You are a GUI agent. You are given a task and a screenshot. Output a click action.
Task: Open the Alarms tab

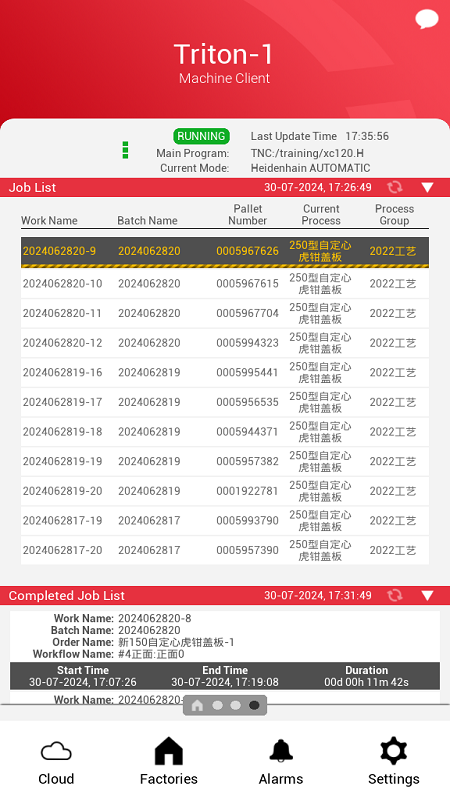point(281,762)
